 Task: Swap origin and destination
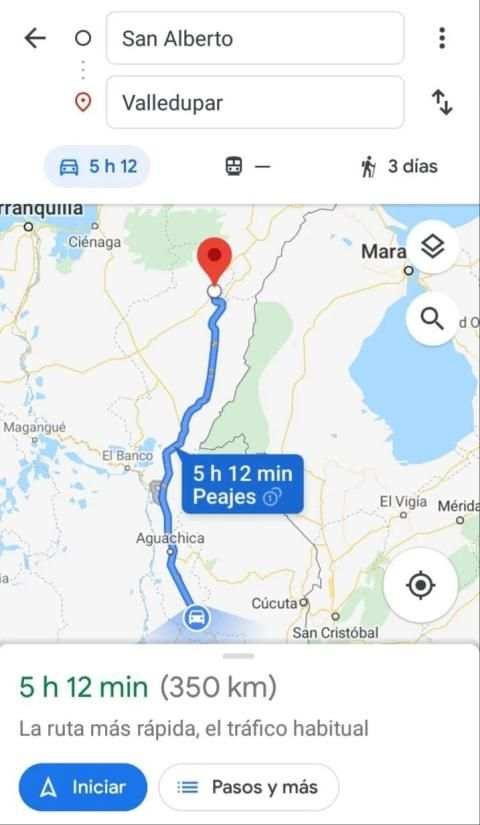click(442, 102)
